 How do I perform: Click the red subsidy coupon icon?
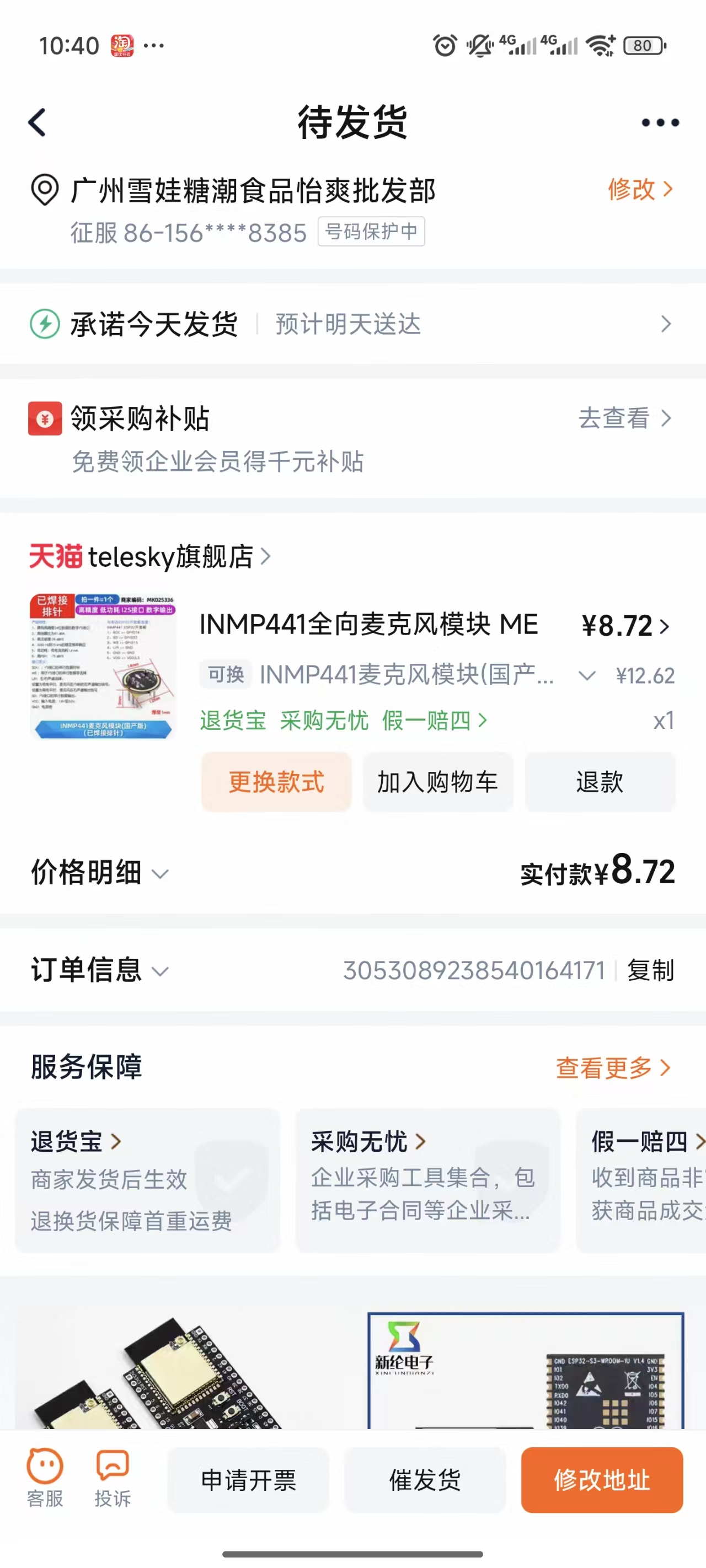pyautogui.click(x=43, y=419)
